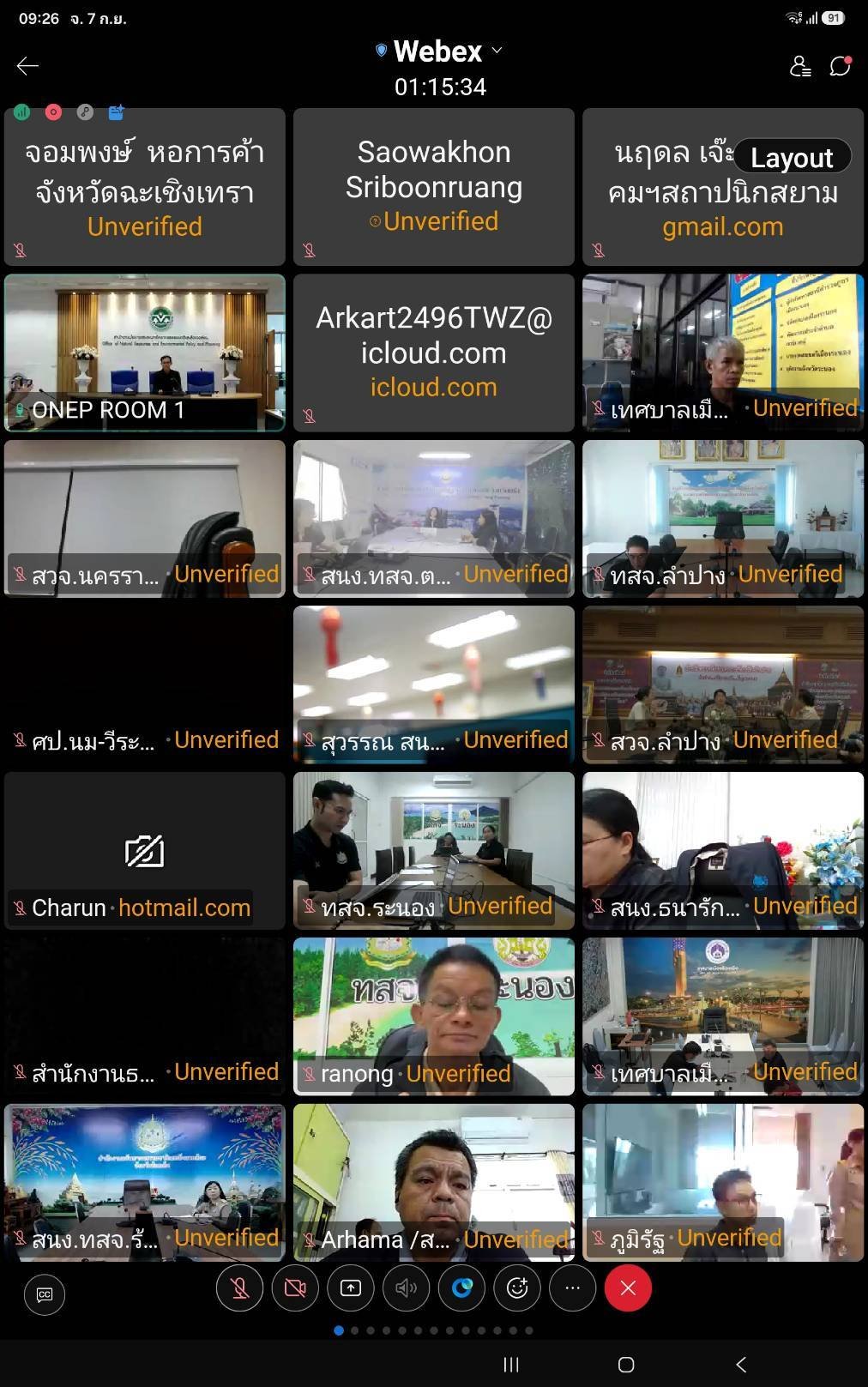Turn on the camera video
868x1387 pixels.
(x=295, y=1287)
